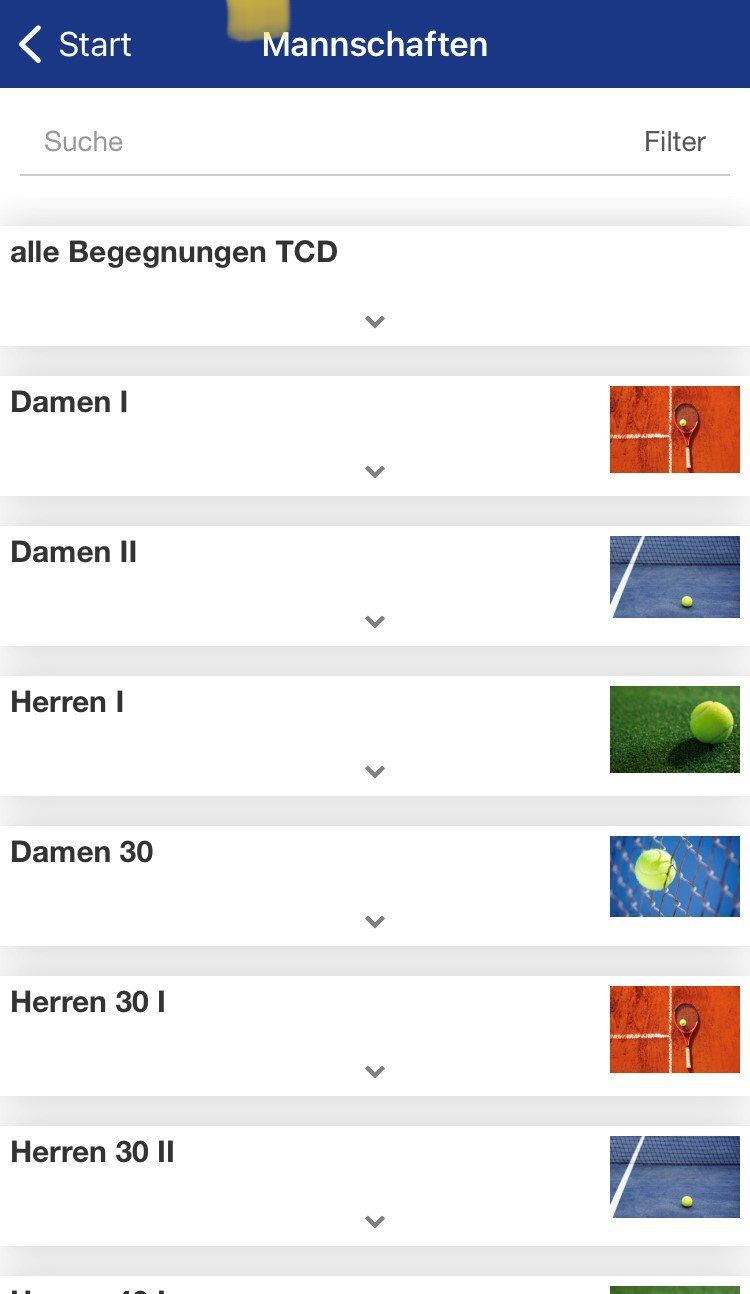The image size is (750, 1294).
Task: Expand the Damen 30 team
Action: click(375, 921)
